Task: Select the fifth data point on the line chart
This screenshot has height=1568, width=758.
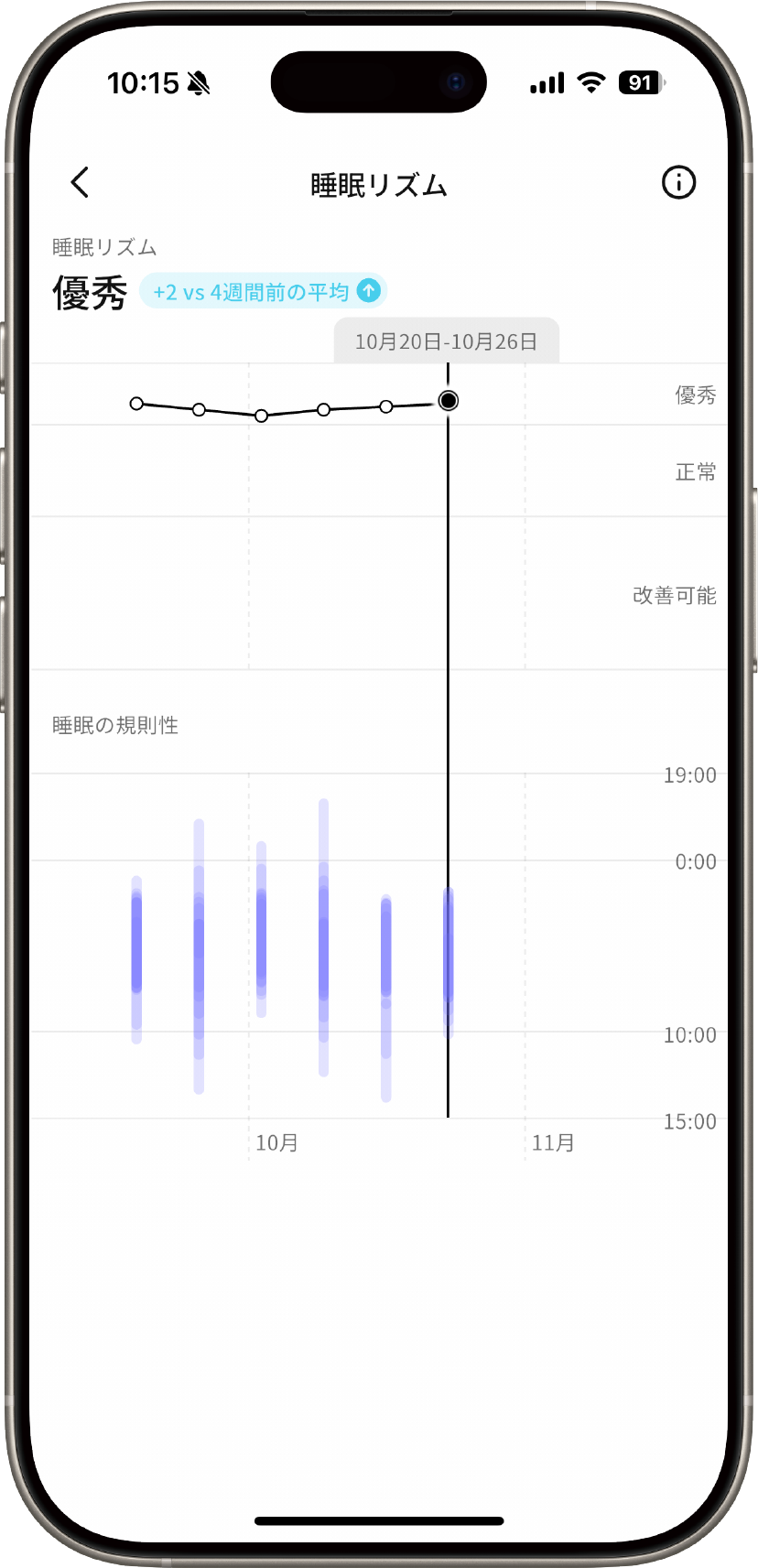Action: click(x=386, y=406)
